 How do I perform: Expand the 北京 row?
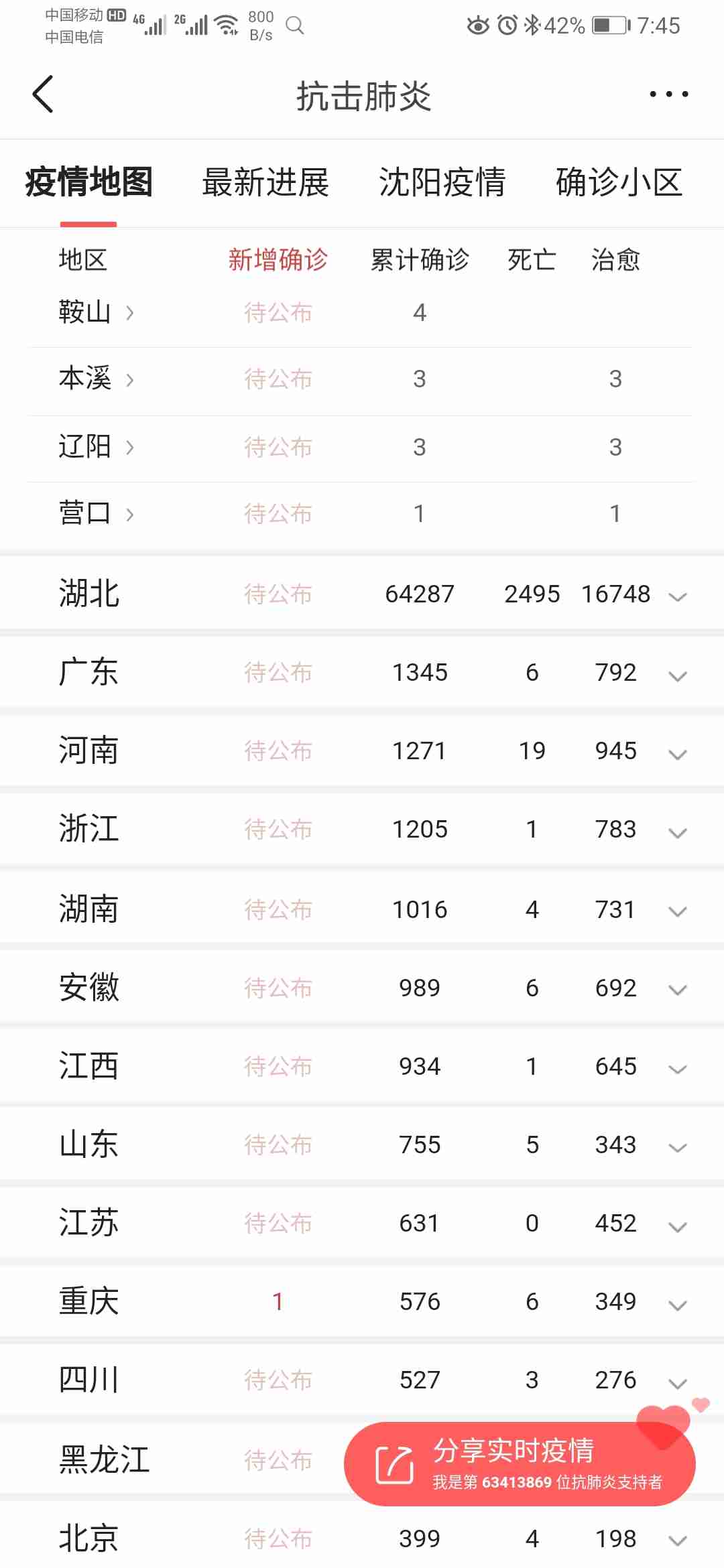click(x=678, y=1540)
